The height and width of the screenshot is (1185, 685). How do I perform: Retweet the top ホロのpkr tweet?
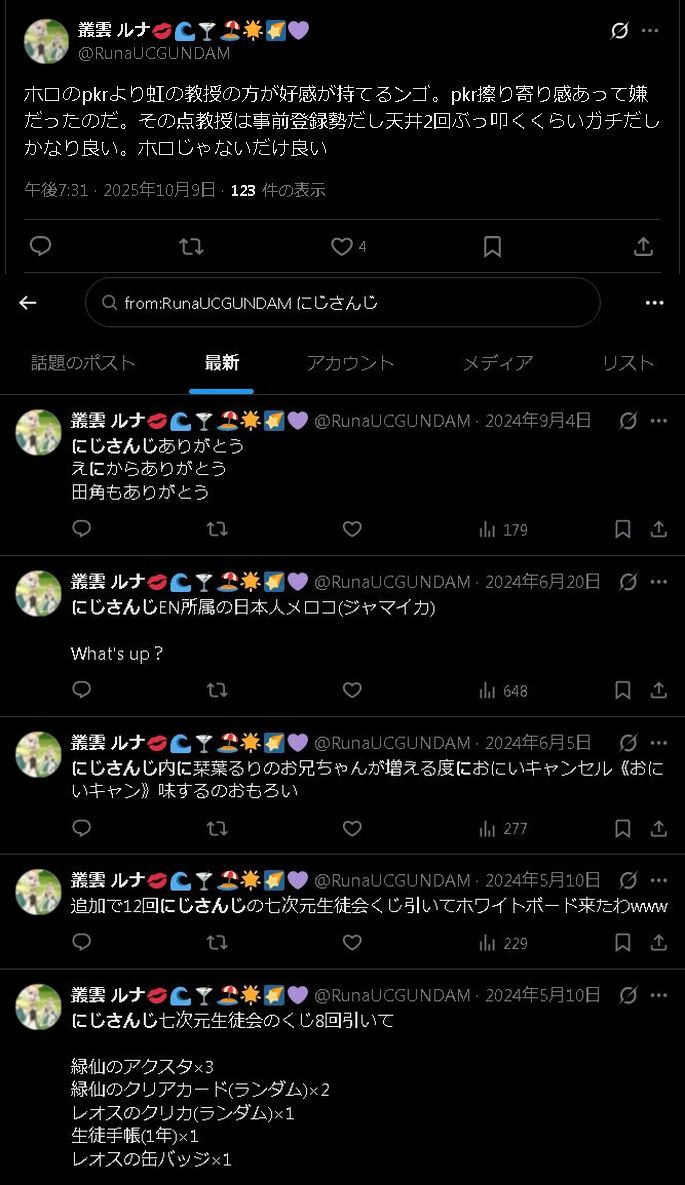[191, 246]
